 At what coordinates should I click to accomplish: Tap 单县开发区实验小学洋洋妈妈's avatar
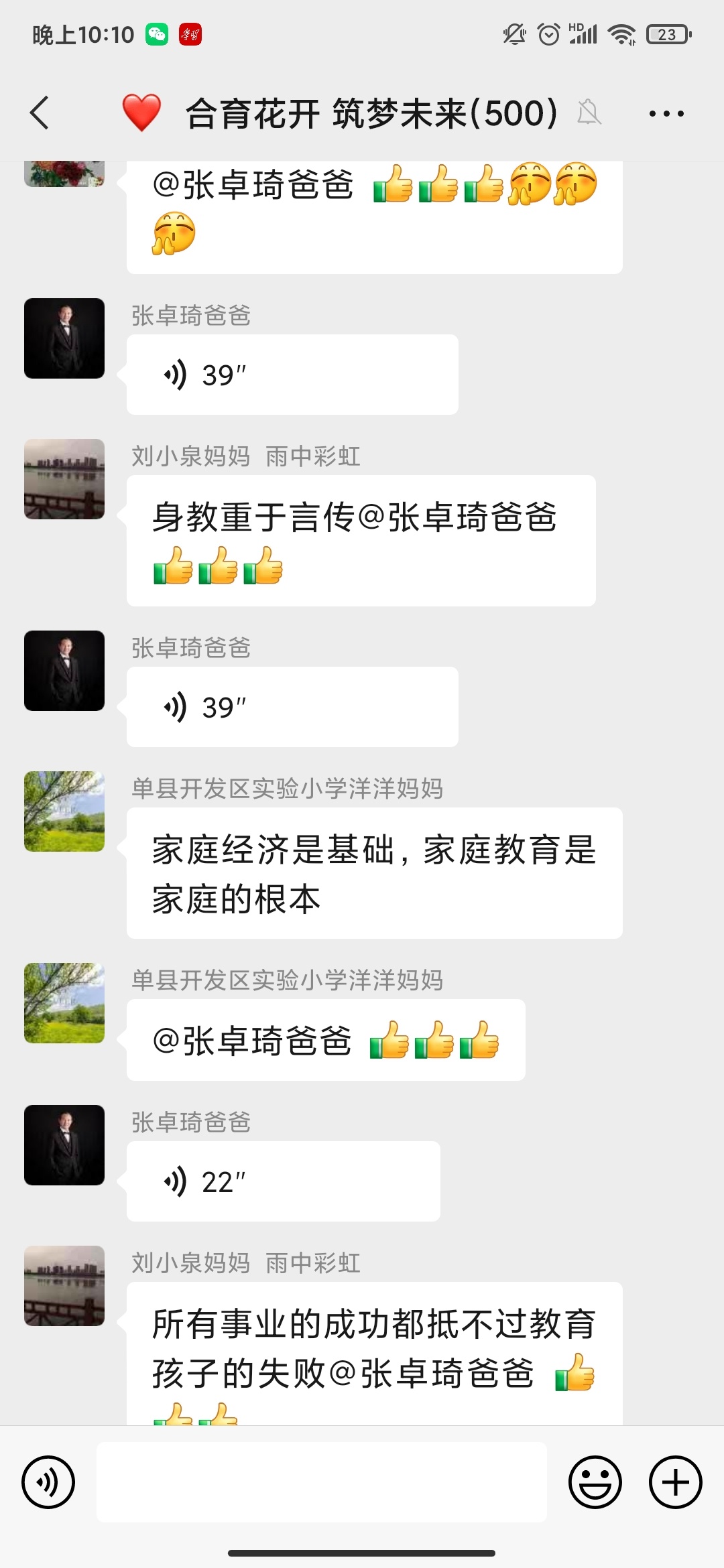(64, 811)
